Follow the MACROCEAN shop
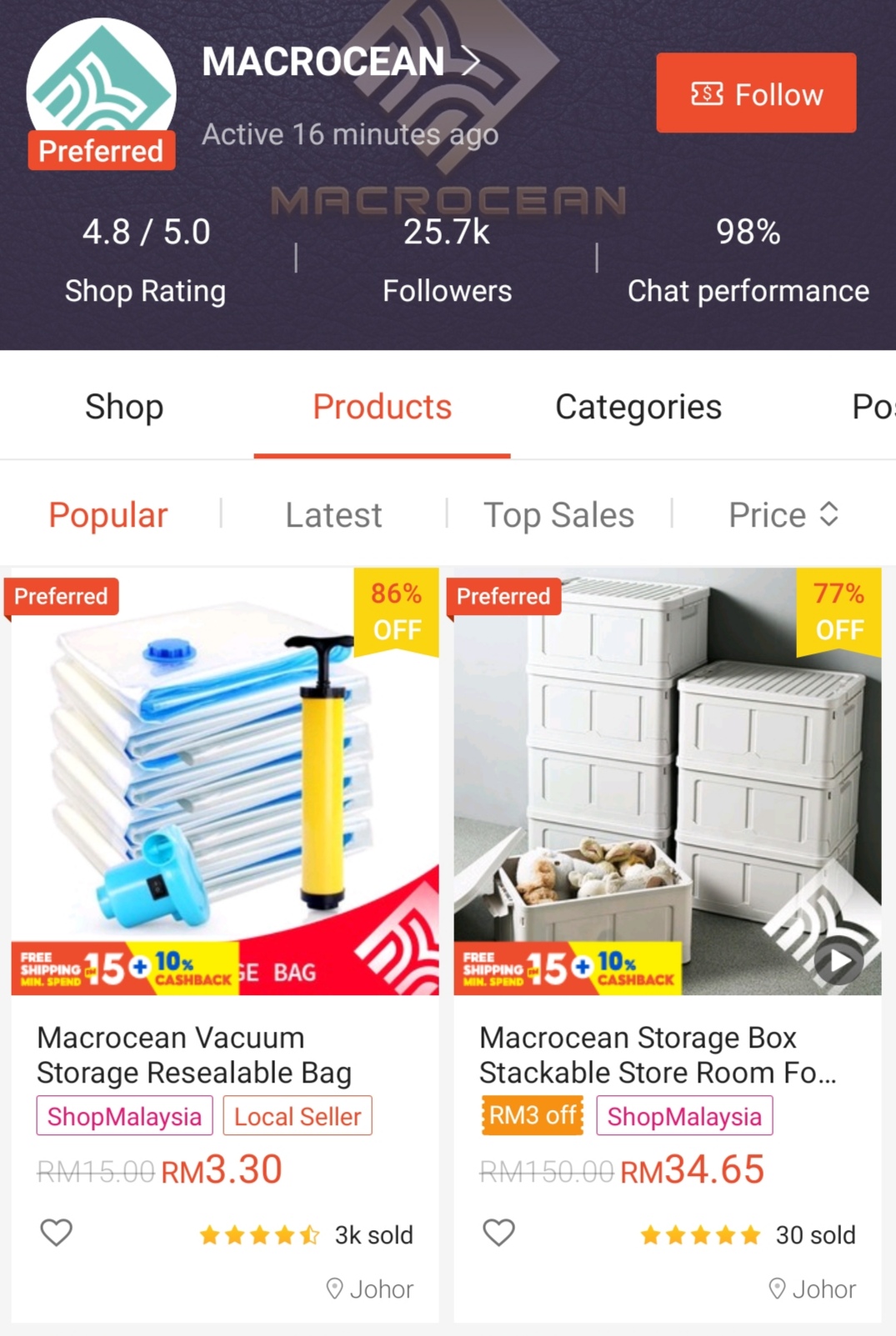Image resolution: width=896 pixels, height=1336 pixels. tap(755, 93)
